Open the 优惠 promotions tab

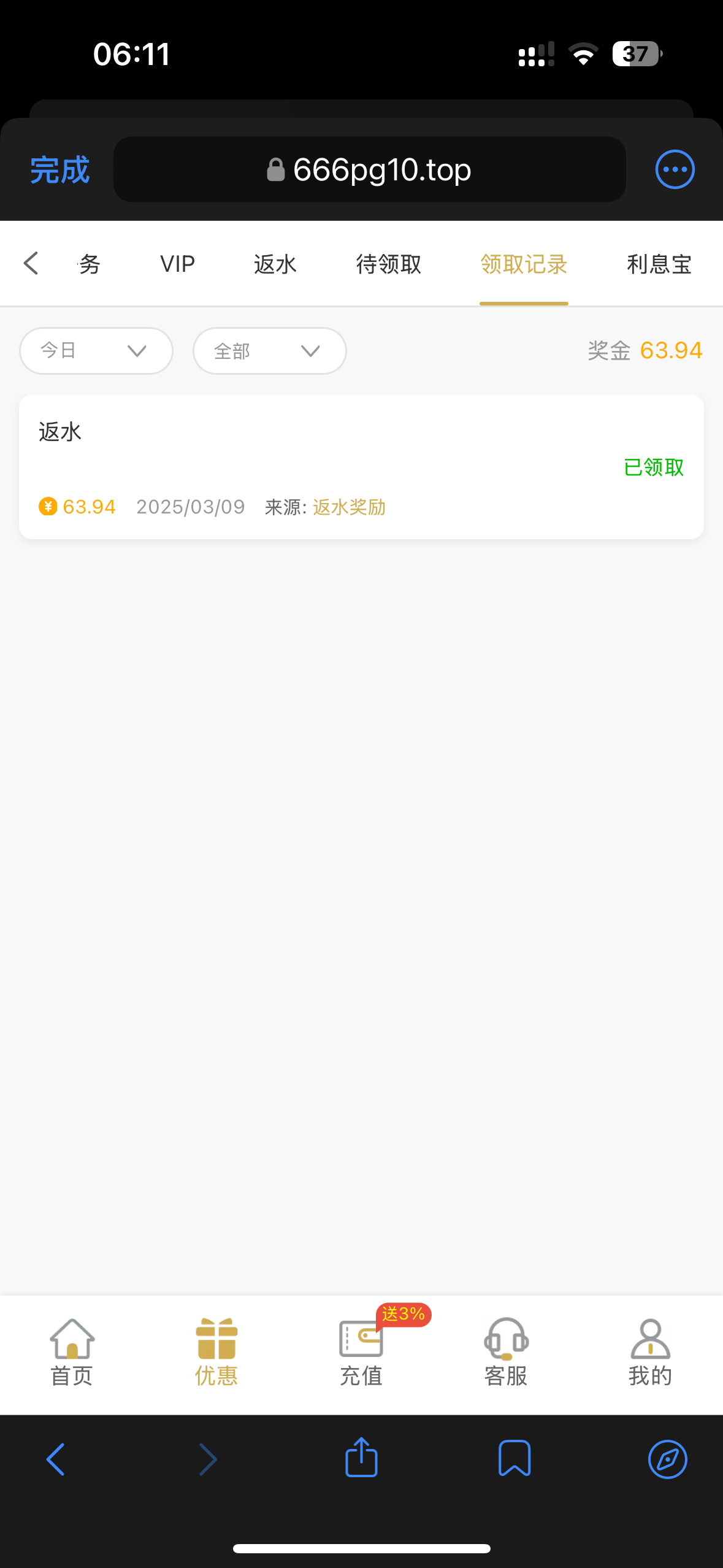coord(216,1353)
